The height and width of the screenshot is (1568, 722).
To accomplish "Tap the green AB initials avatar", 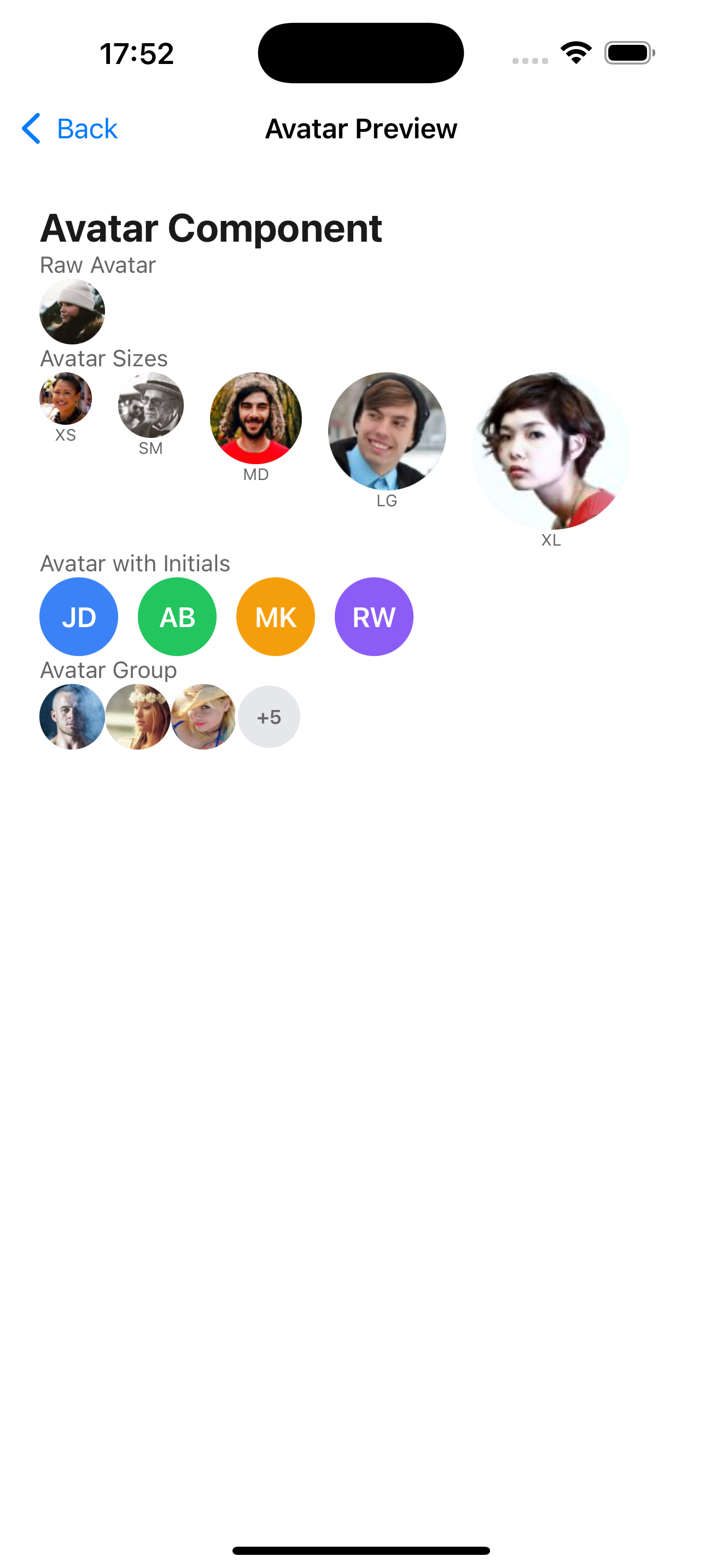I will pyautogui.click(x=177, y=617).
